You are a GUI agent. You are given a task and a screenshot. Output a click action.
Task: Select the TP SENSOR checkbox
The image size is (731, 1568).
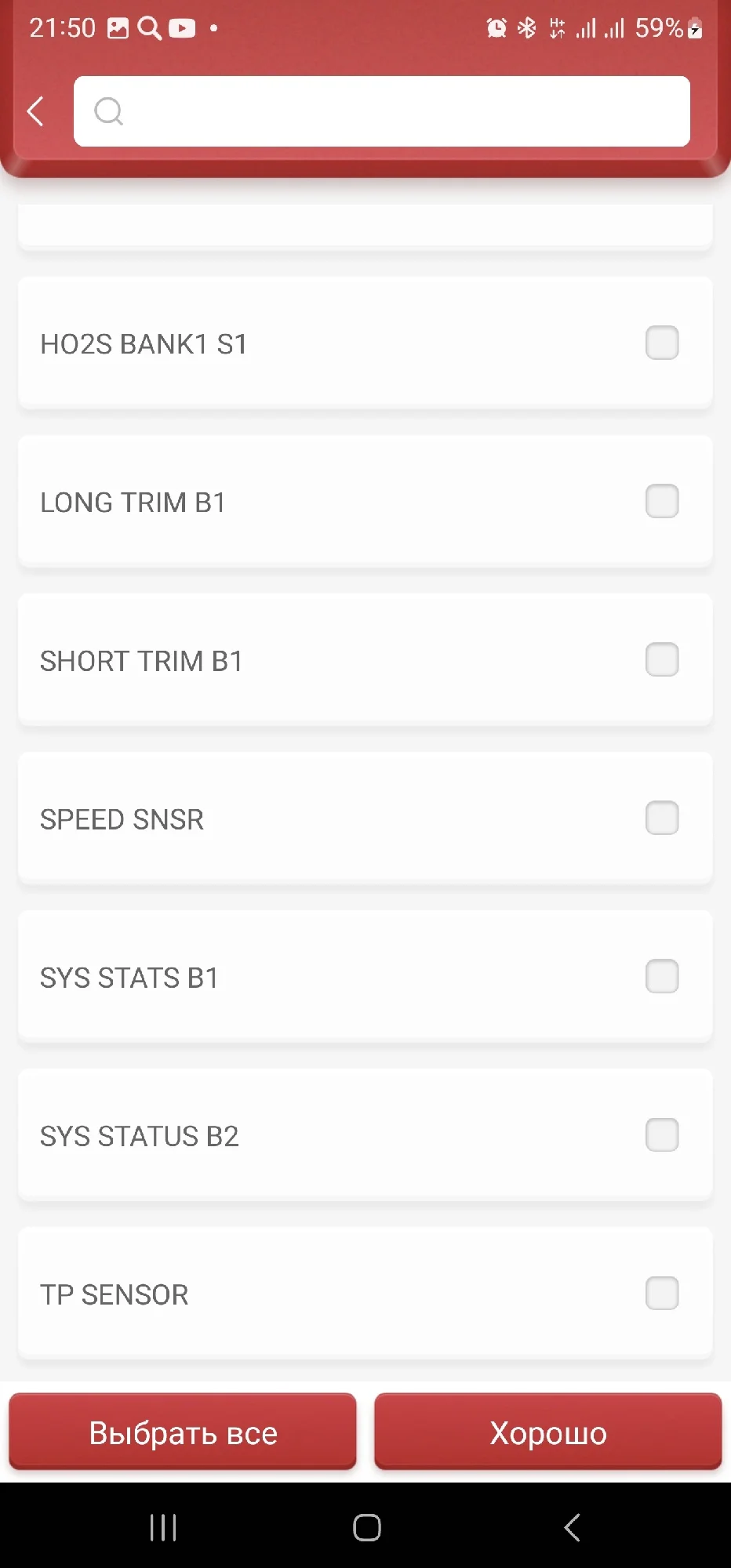pyautogui.click(x=661, y=1294)
